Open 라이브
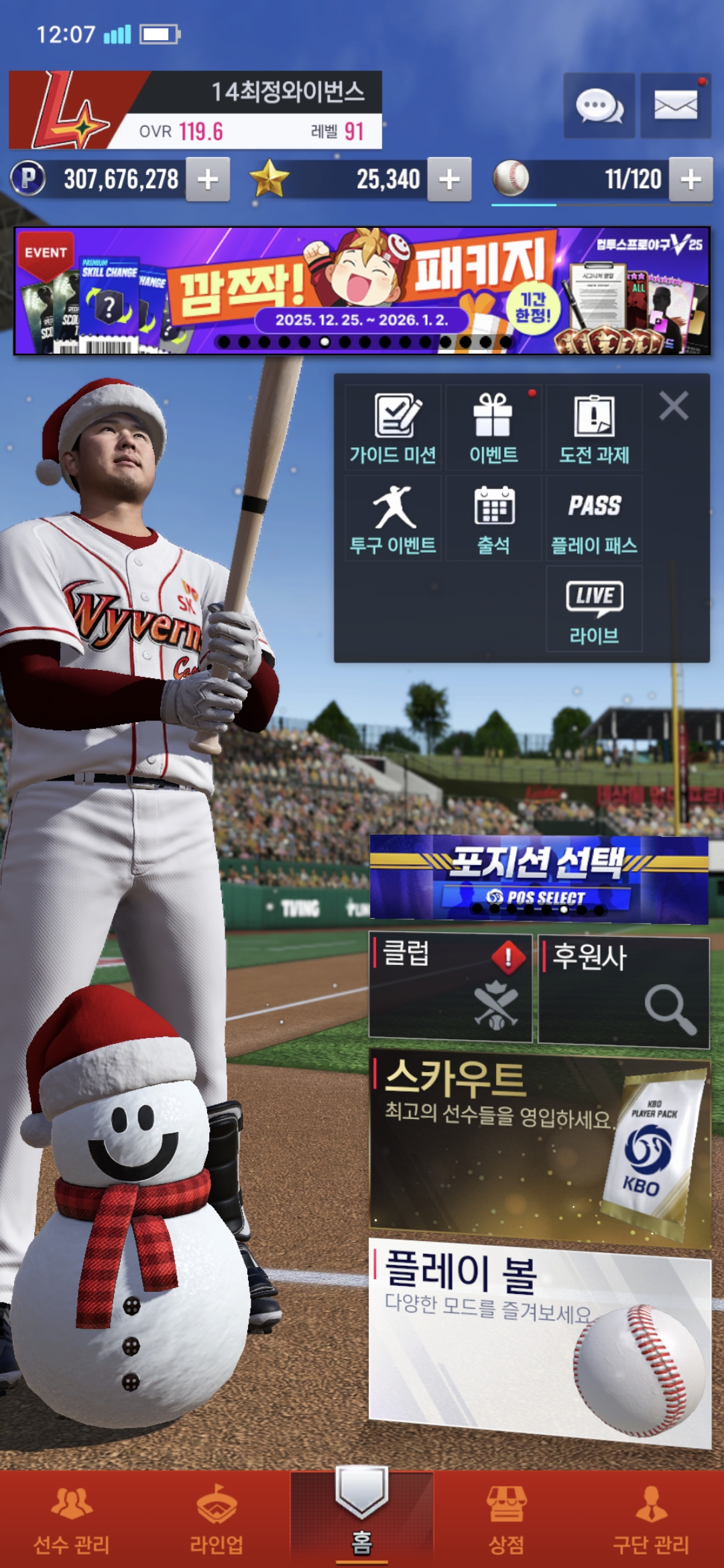Image resolution: width=724 pixels, height=1568 pixels. [x=594, y=608]
